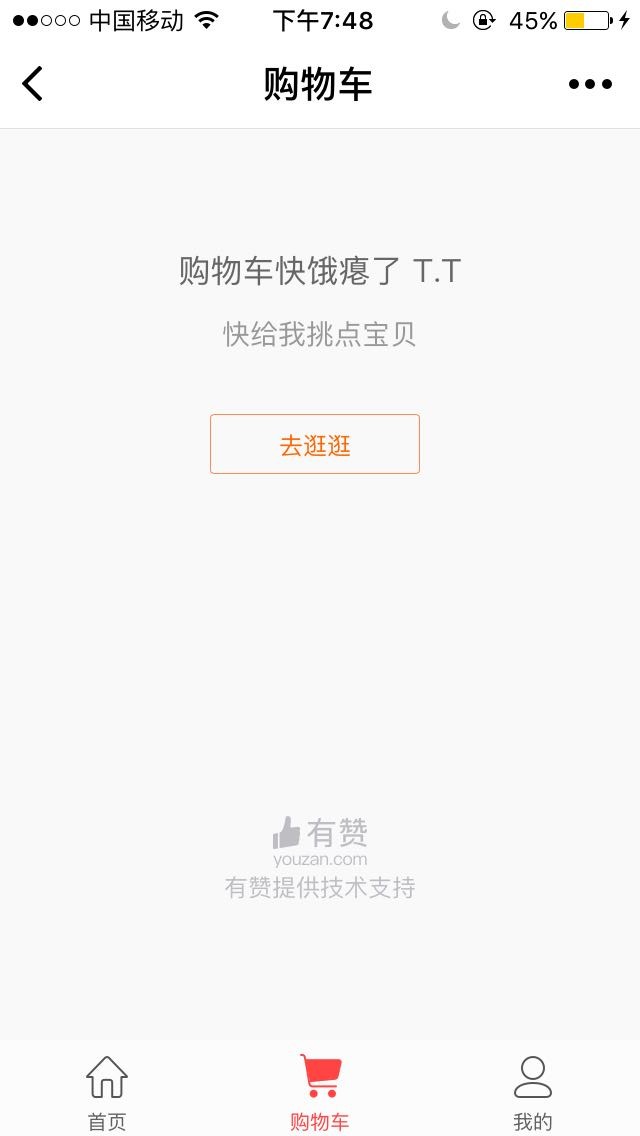Viewport: 640px width, 1136px height.
Task: Select the 购物车 tab
Action: [320, 1092]
